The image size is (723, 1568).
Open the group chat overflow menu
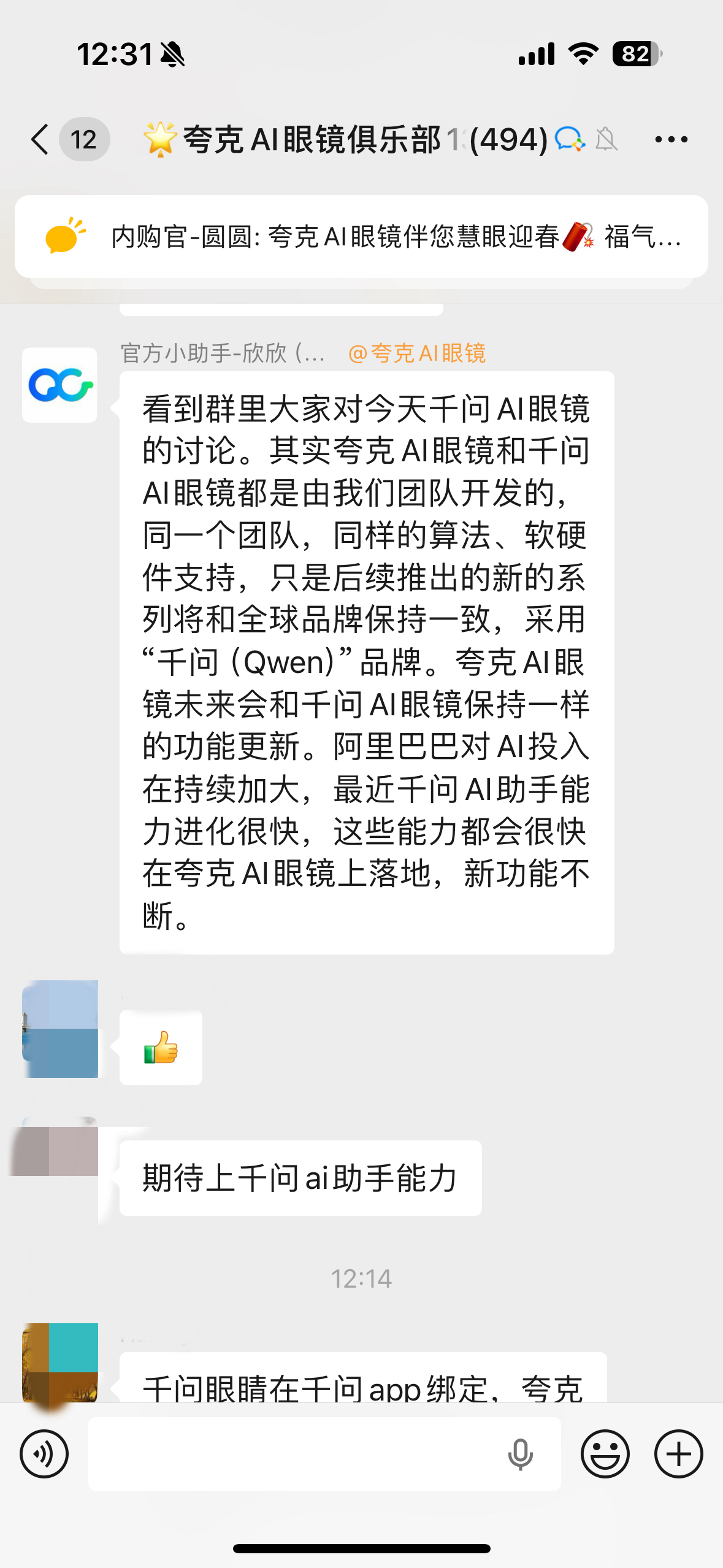pyautogui.click(x=671, y=140)
